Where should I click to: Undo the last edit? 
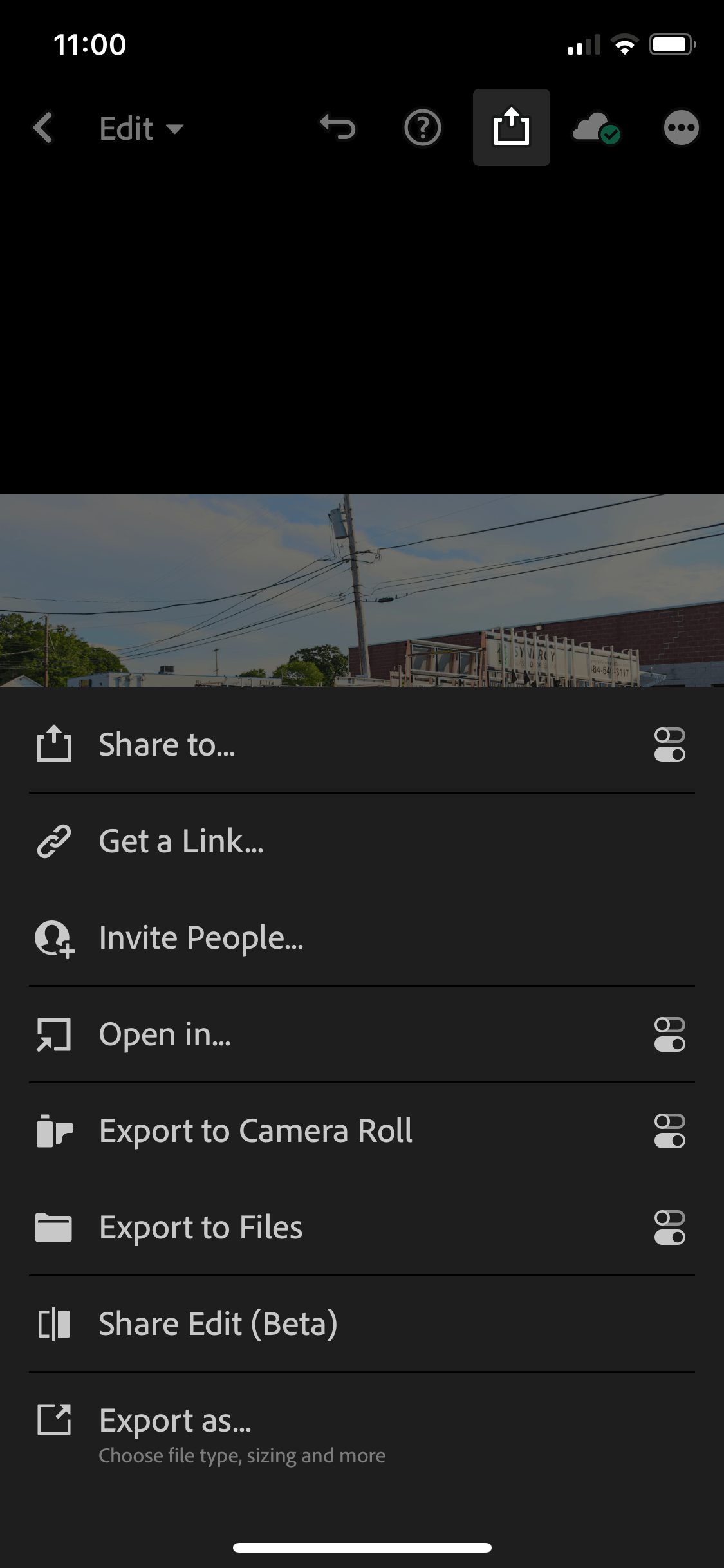[x=338, y=127]
